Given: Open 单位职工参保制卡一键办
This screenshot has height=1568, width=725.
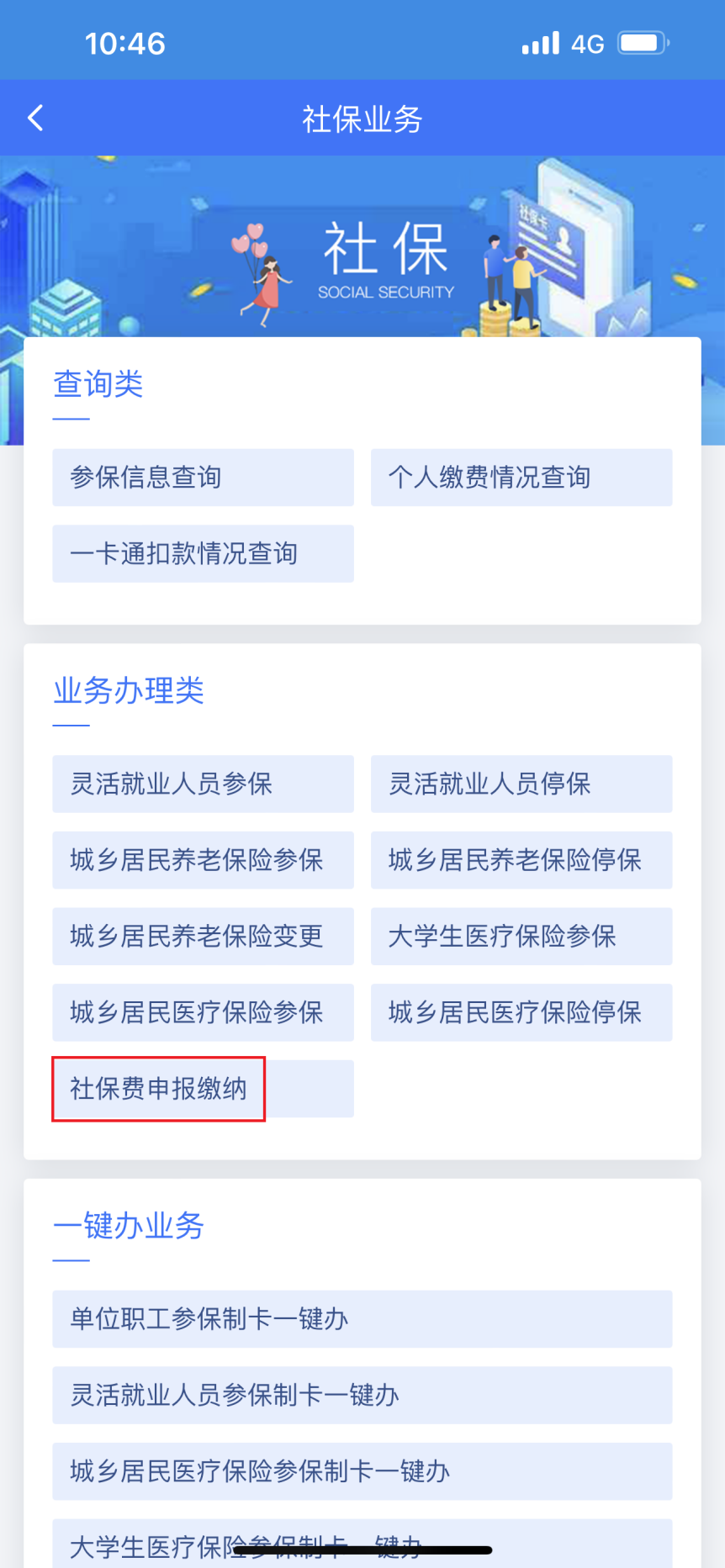Looking at the screenshot, I should coord(362,1318).
